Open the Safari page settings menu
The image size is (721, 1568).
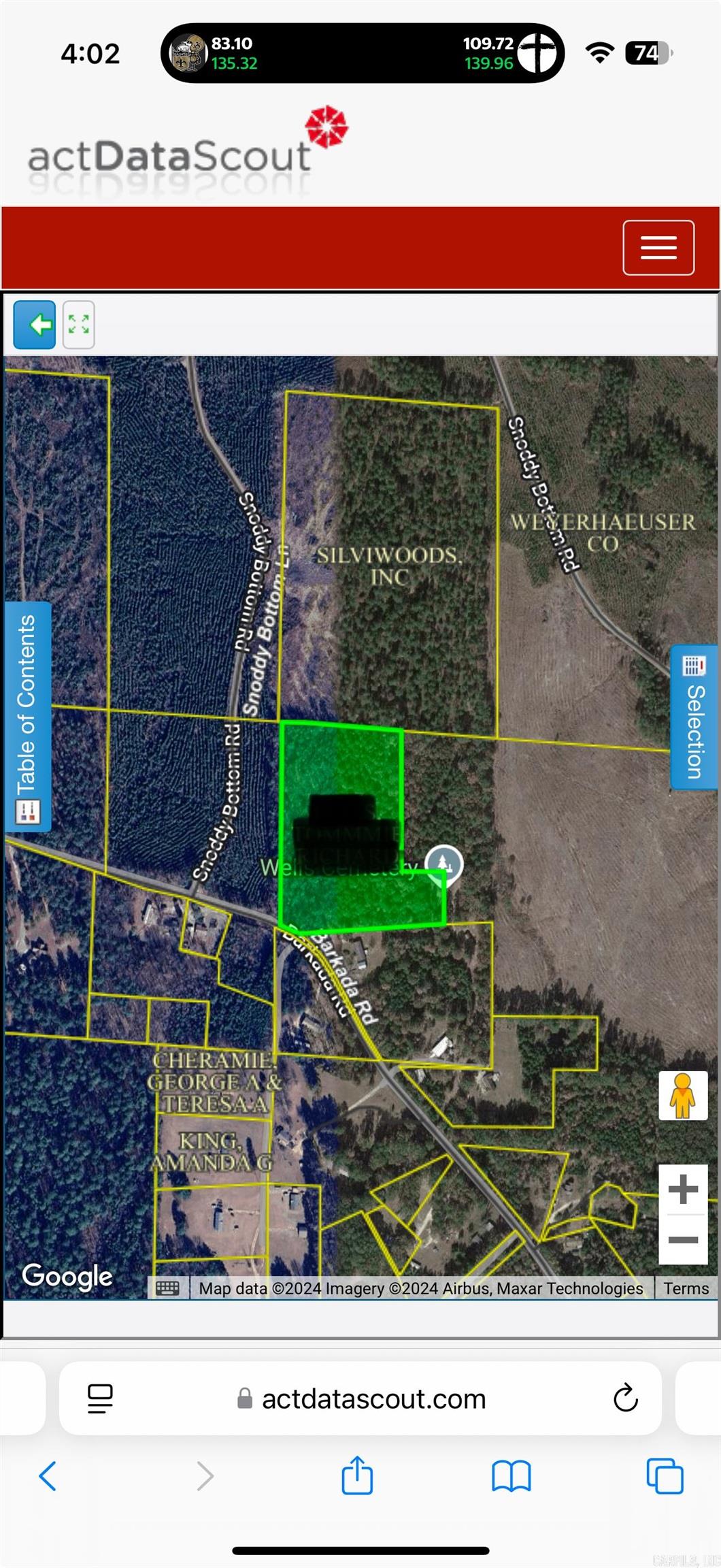100,1399
